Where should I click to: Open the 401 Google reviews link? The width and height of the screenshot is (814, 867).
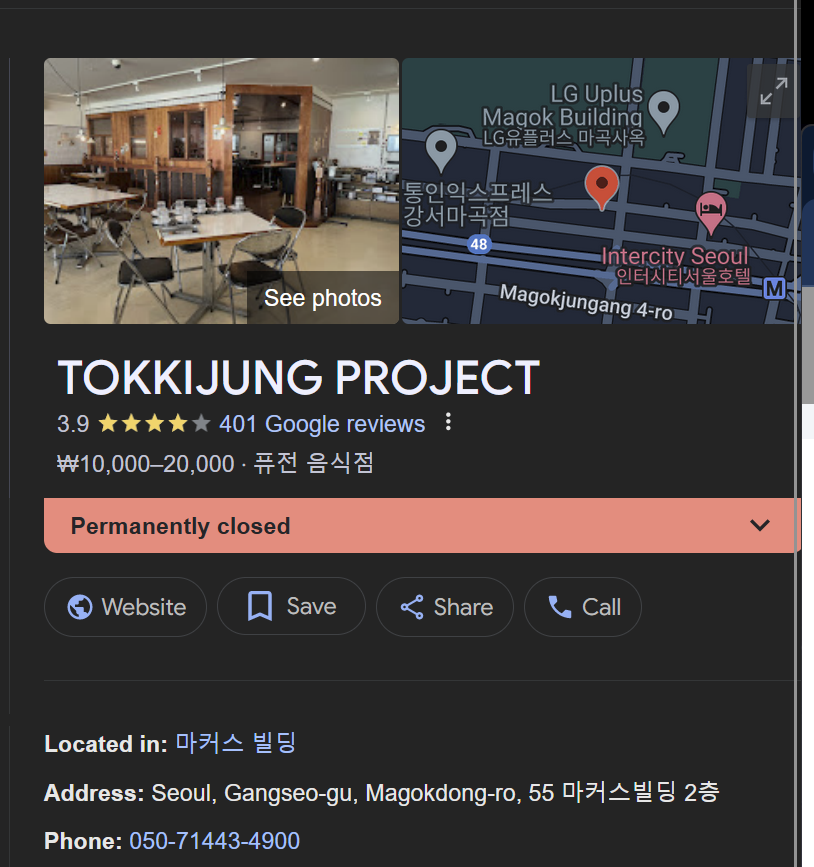pyautogui.click(x=322, y=424)
